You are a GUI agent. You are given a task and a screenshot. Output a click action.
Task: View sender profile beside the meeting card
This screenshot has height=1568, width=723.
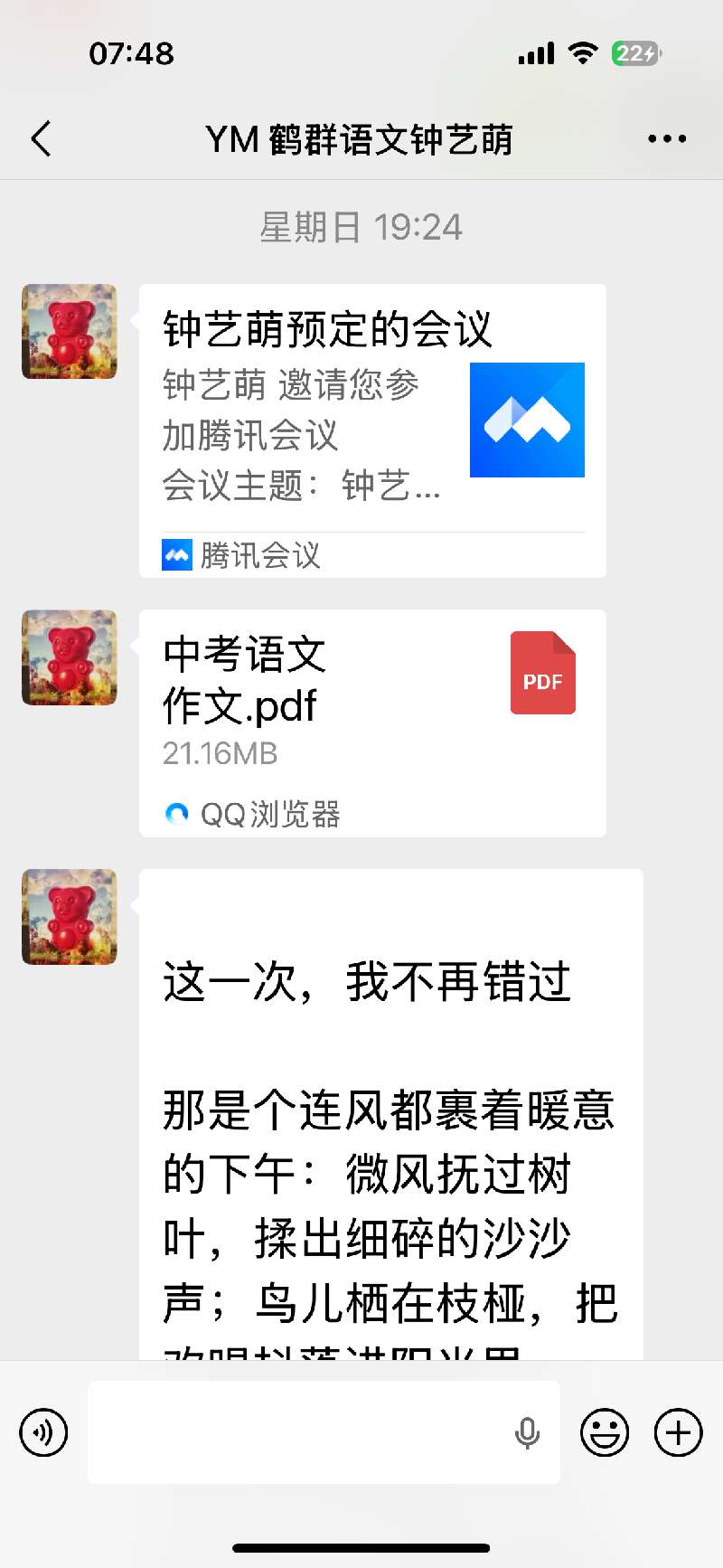click(70, 332)
